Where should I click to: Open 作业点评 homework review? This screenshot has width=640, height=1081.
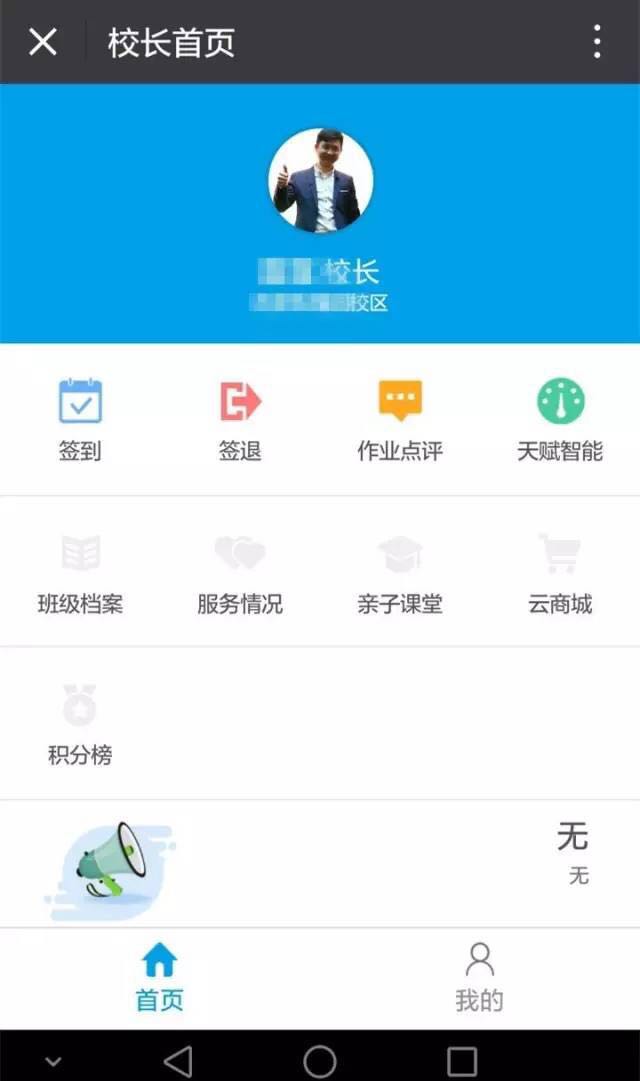pyautogui.click(x=400, y=420)
